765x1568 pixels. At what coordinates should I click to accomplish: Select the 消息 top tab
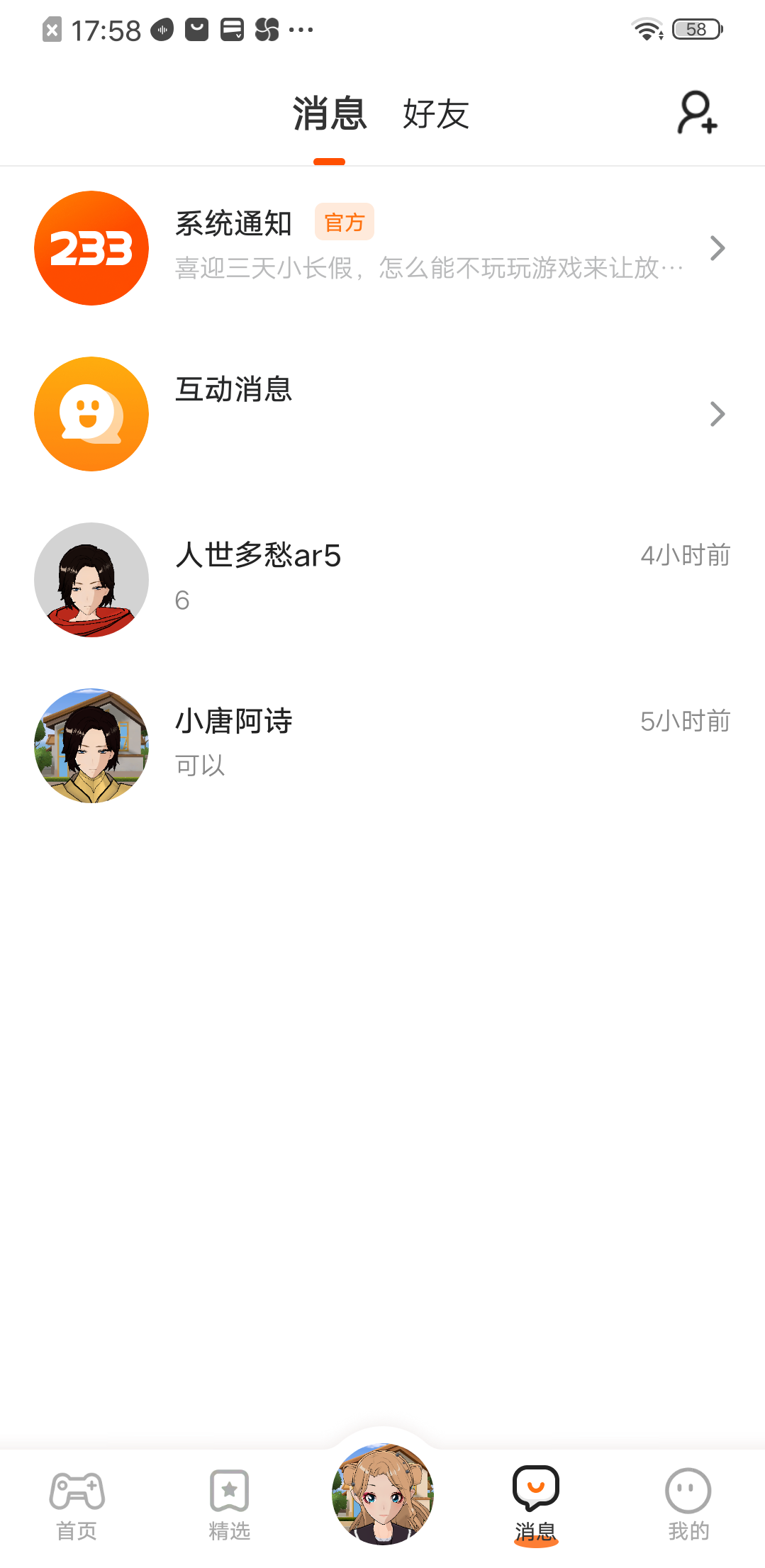tap(330, 114)
